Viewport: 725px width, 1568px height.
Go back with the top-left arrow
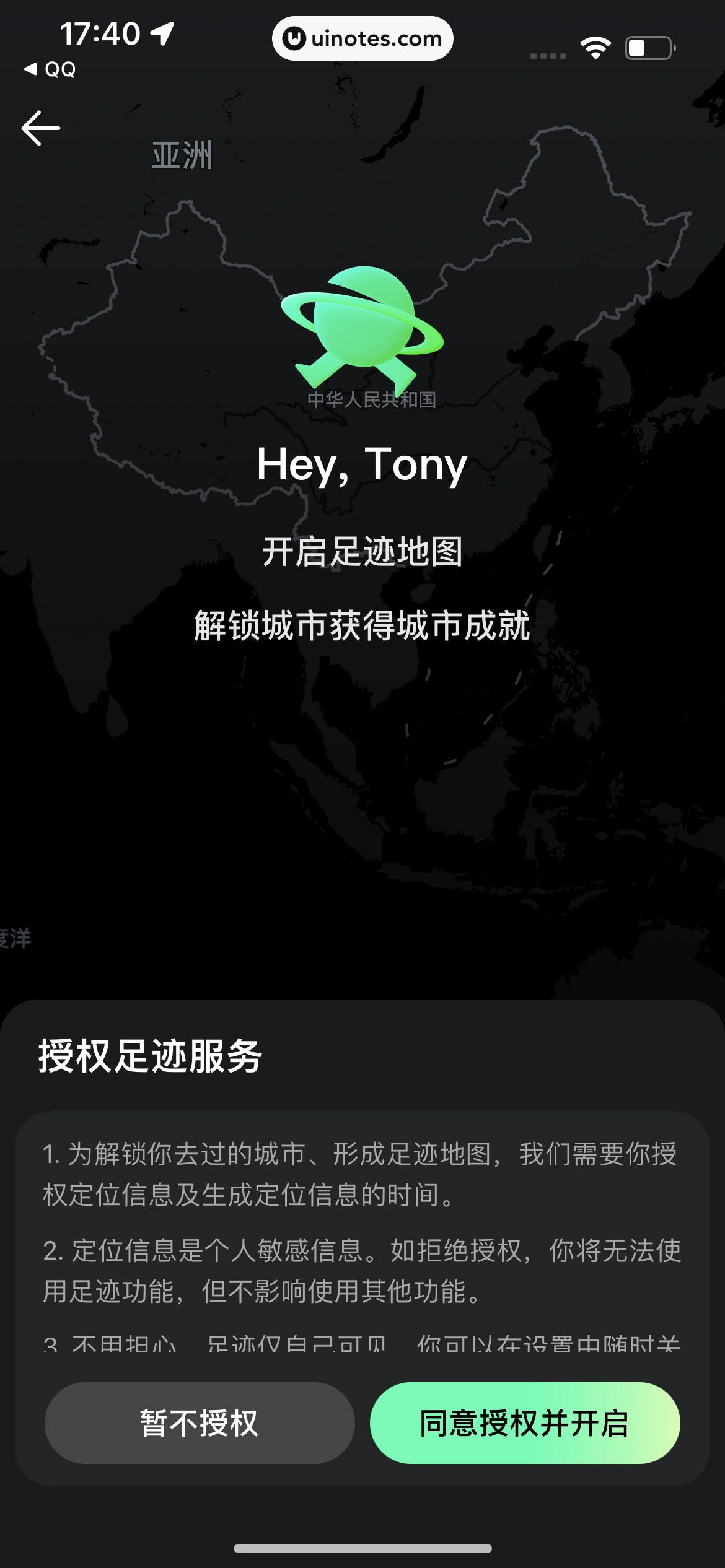click(41, 128)
